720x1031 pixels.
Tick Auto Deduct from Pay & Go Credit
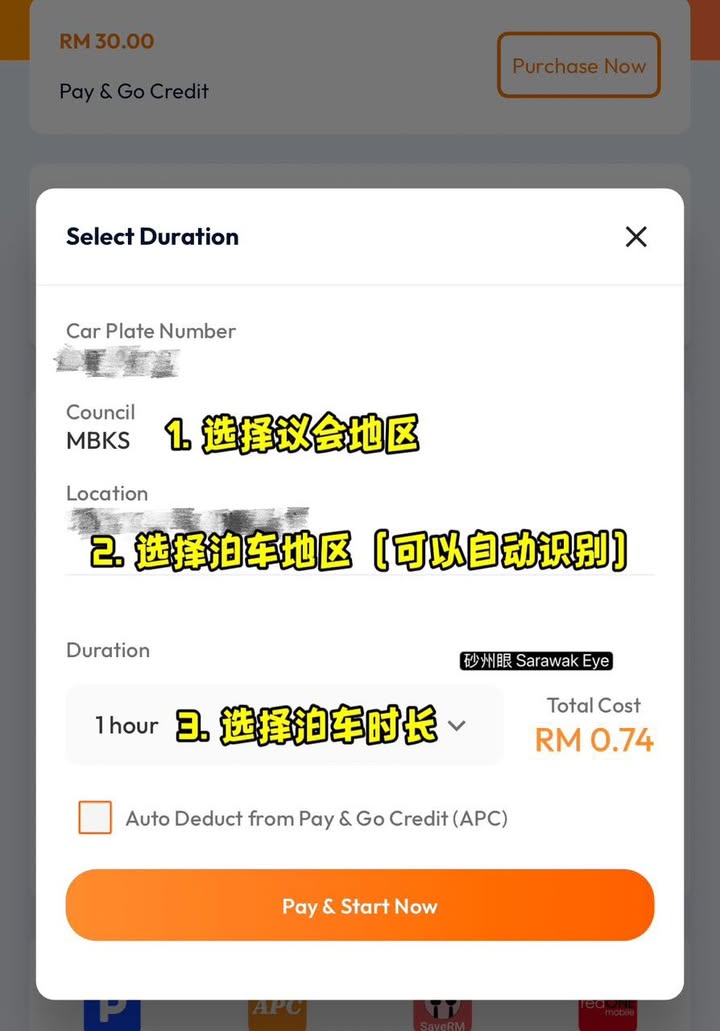tap(95, 818)
